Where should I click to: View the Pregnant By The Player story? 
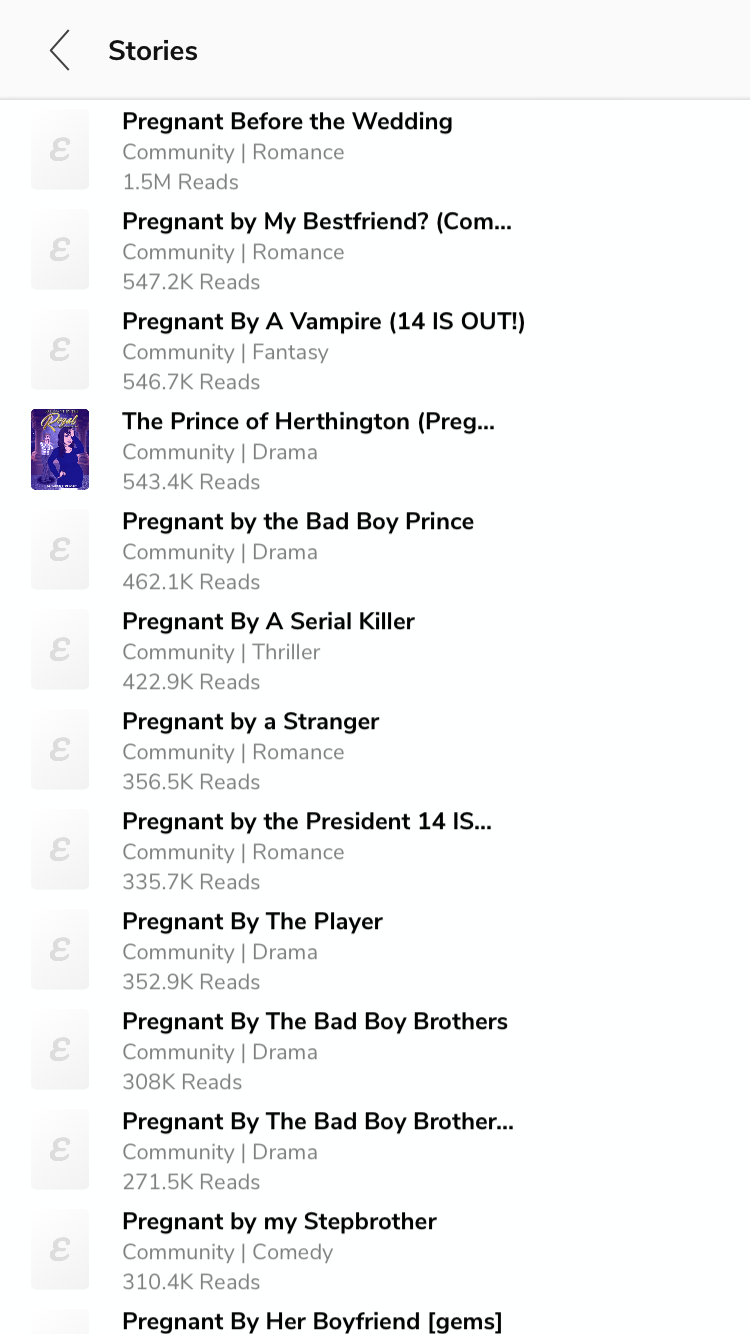pos(375,950)
